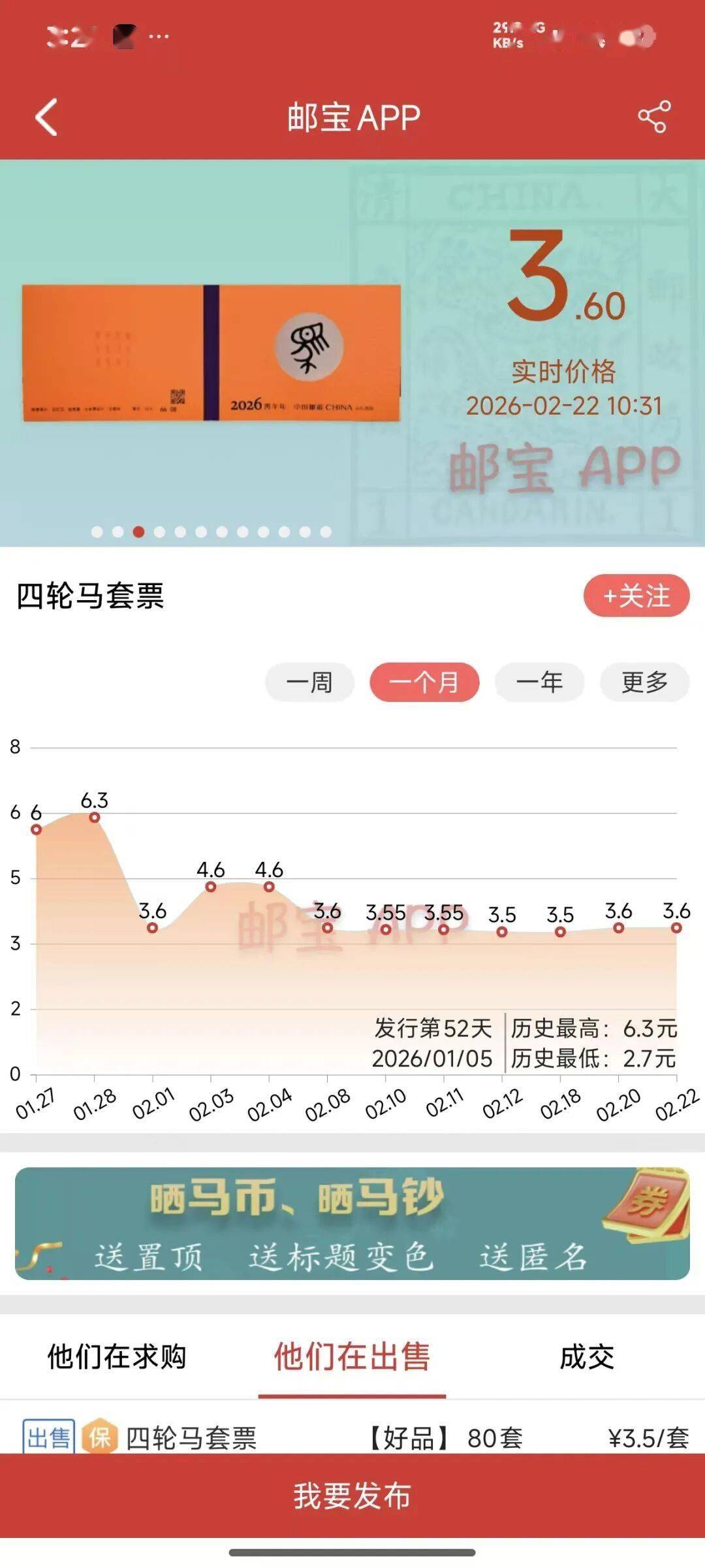This screenshot has width=705, height=1568.
Task: Open the orange stamp booklet image
Action: point(211,353)
